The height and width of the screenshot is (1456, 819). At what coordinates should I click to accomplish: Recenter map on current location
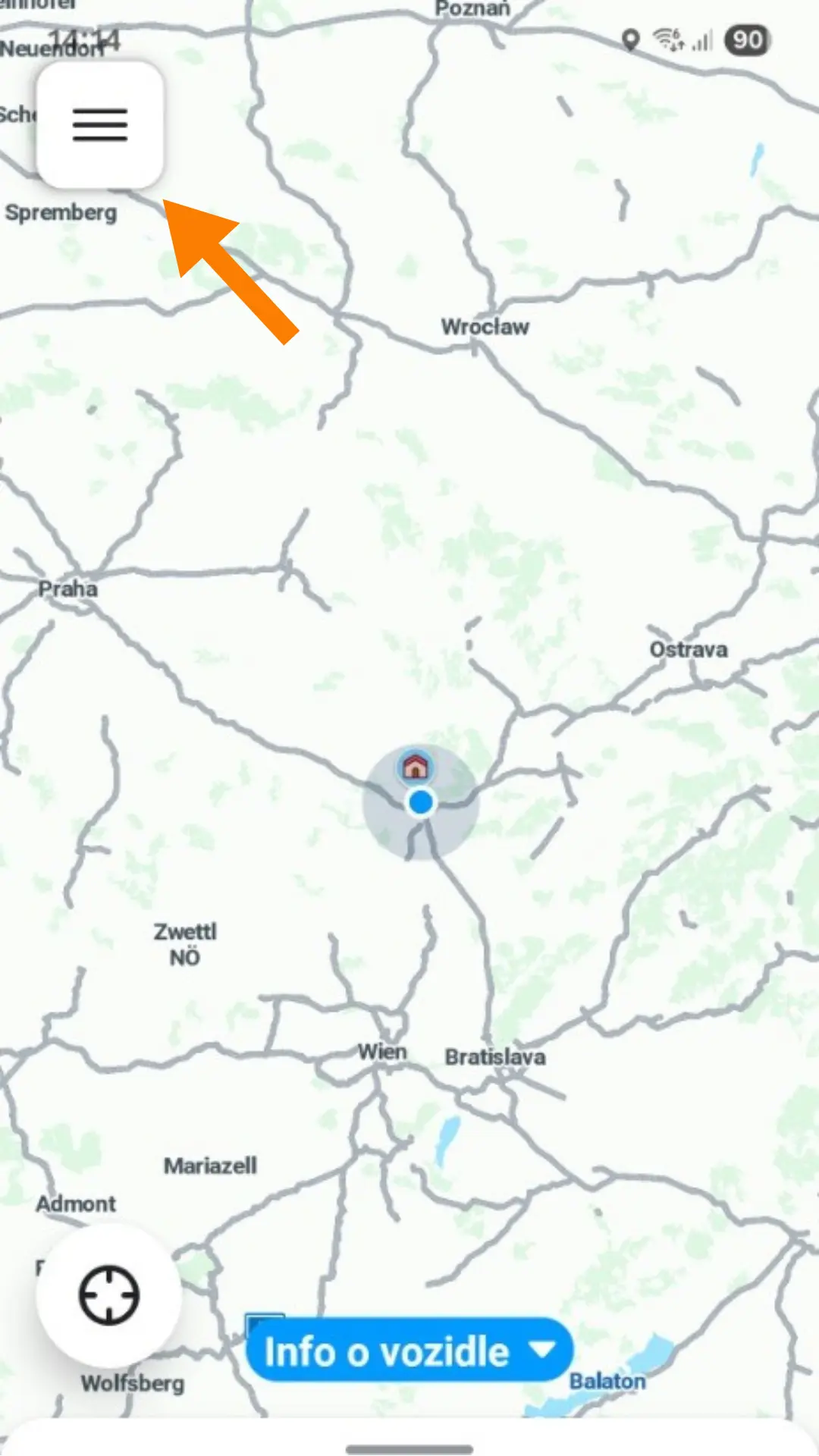[109, 1294]
